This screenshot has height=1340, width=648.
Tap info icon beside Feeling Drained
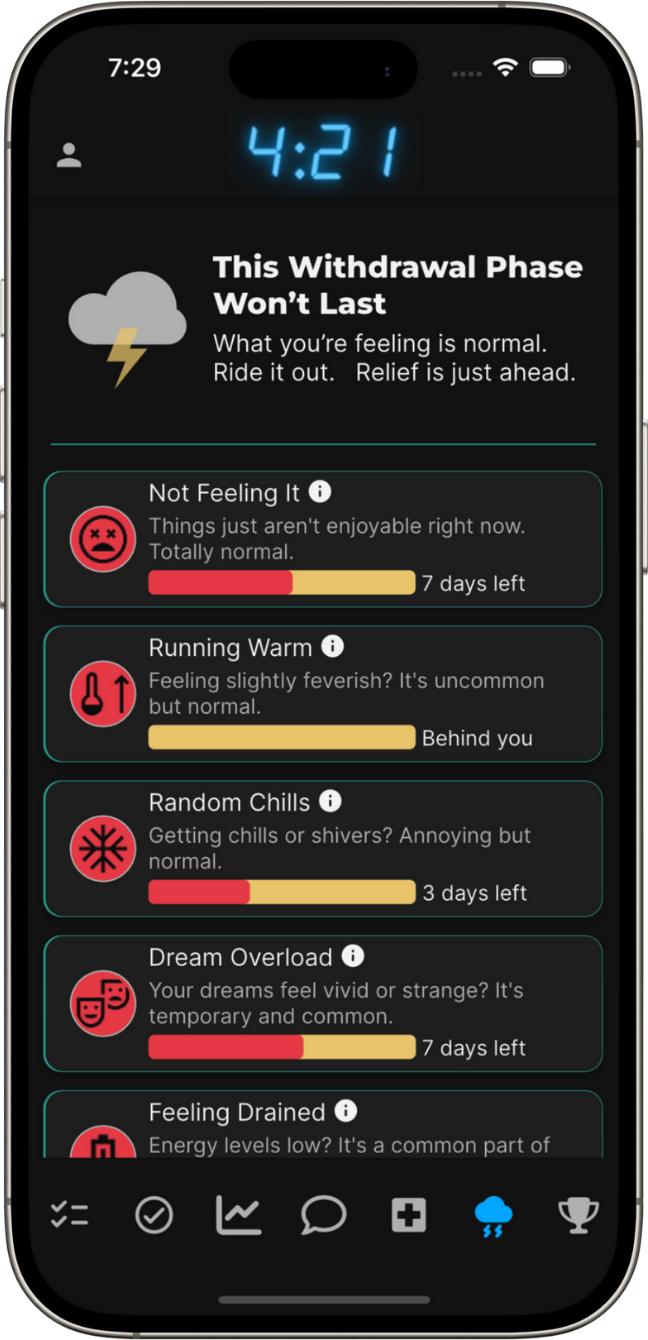pos(346,1111)
